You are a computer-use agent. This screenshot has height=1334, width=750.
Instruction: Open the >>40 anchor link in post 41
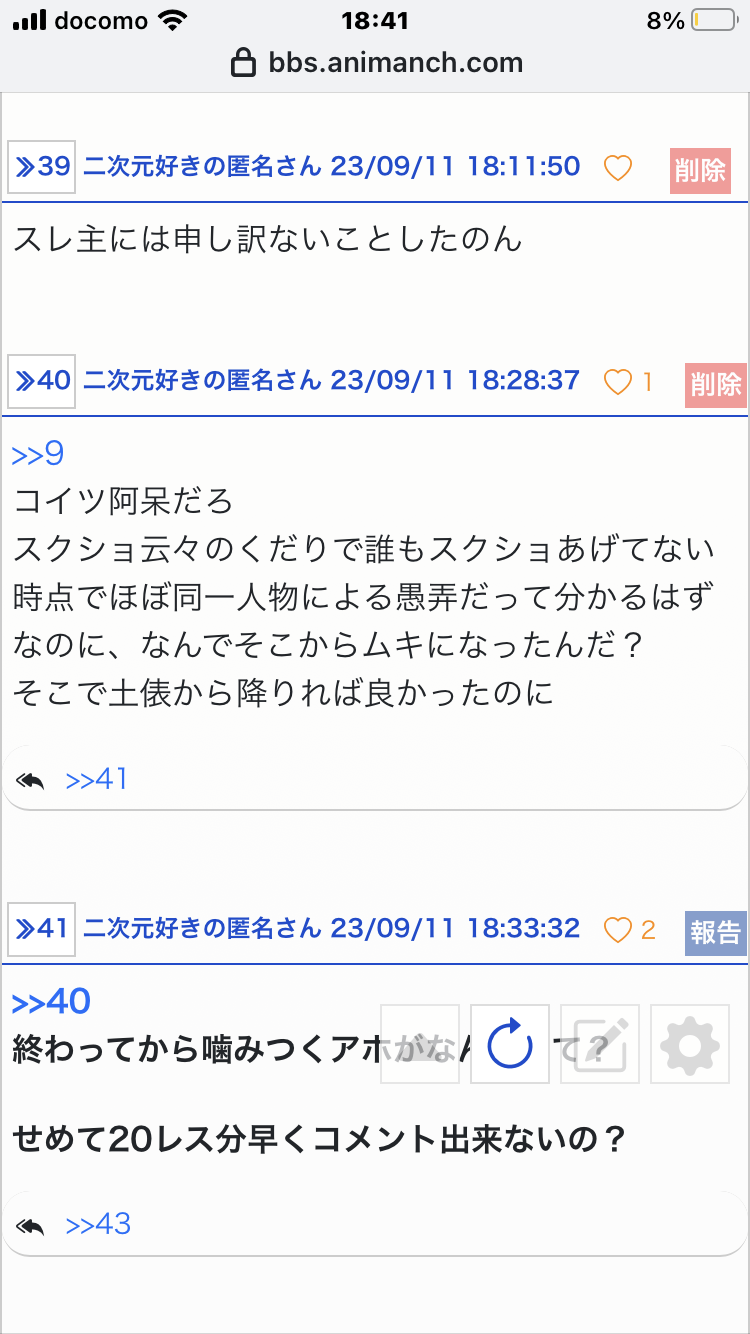coord(51,1001)
